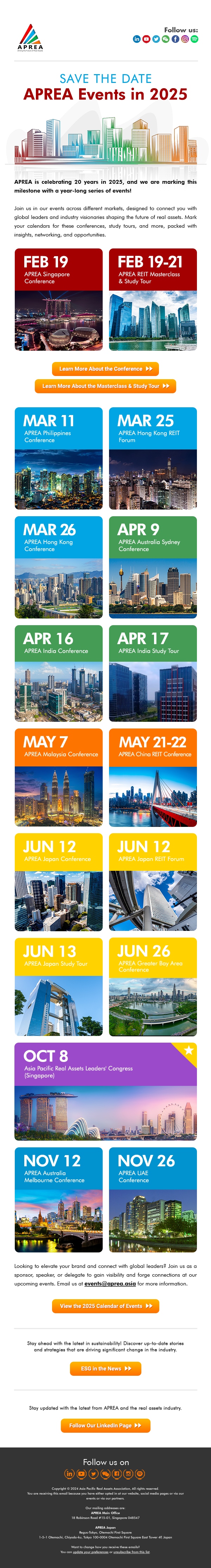Open ESG in the News

point(105,1369)
